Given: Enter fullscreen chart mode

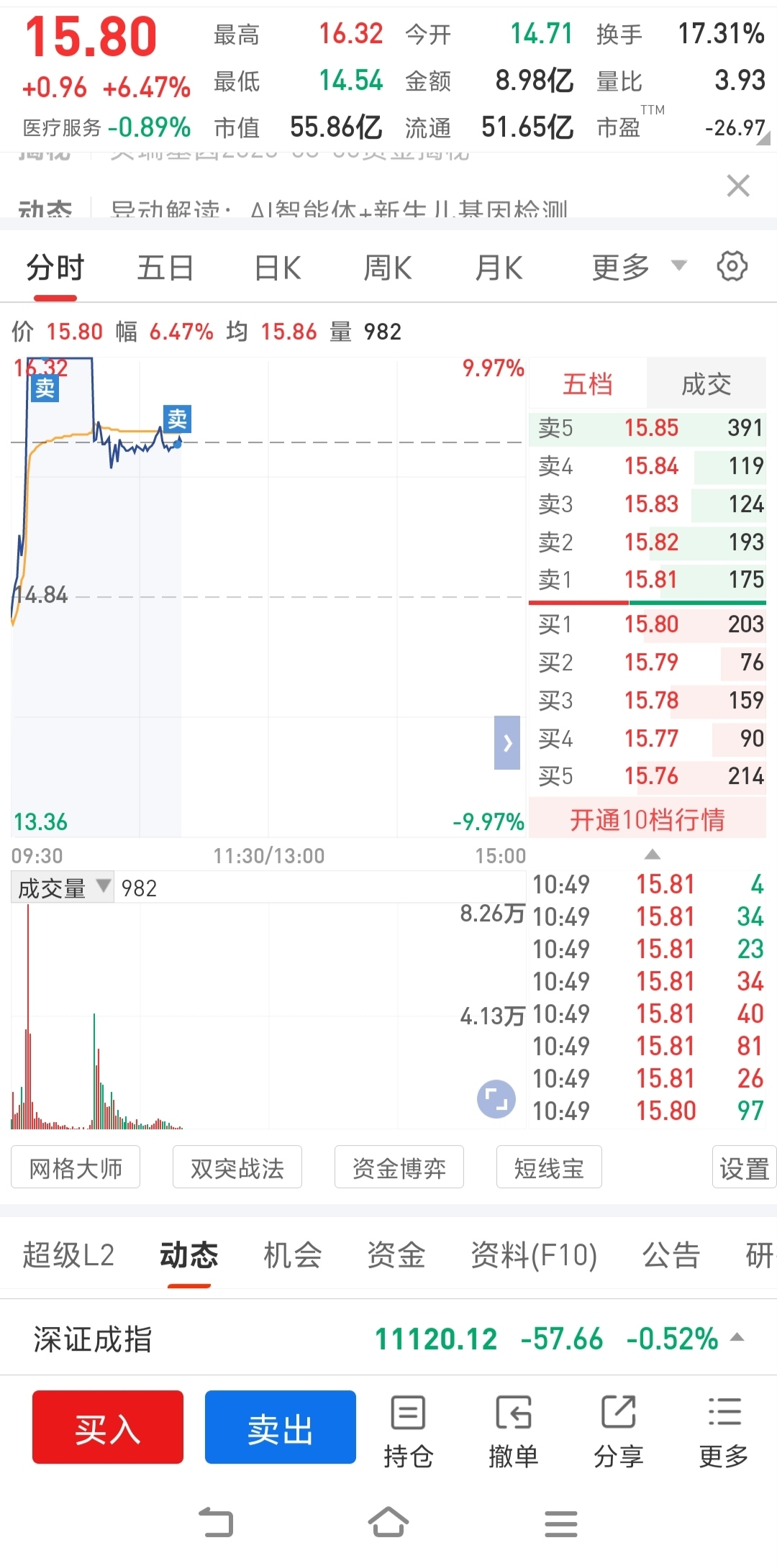Looking at the screenshot, I should (496, 1099).
